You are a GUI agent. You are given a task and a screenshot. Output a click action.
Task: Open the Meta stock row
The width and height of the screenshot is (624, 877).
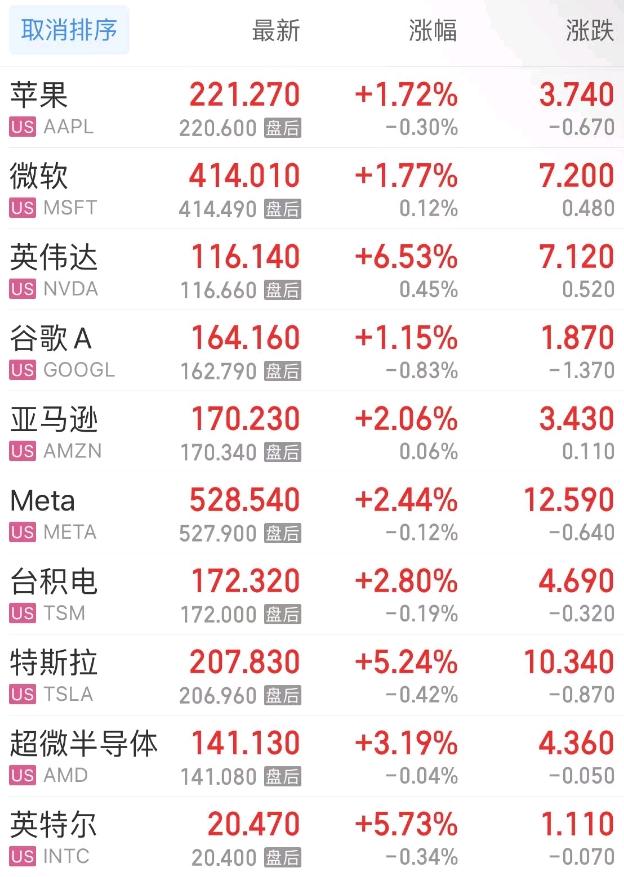310,513
